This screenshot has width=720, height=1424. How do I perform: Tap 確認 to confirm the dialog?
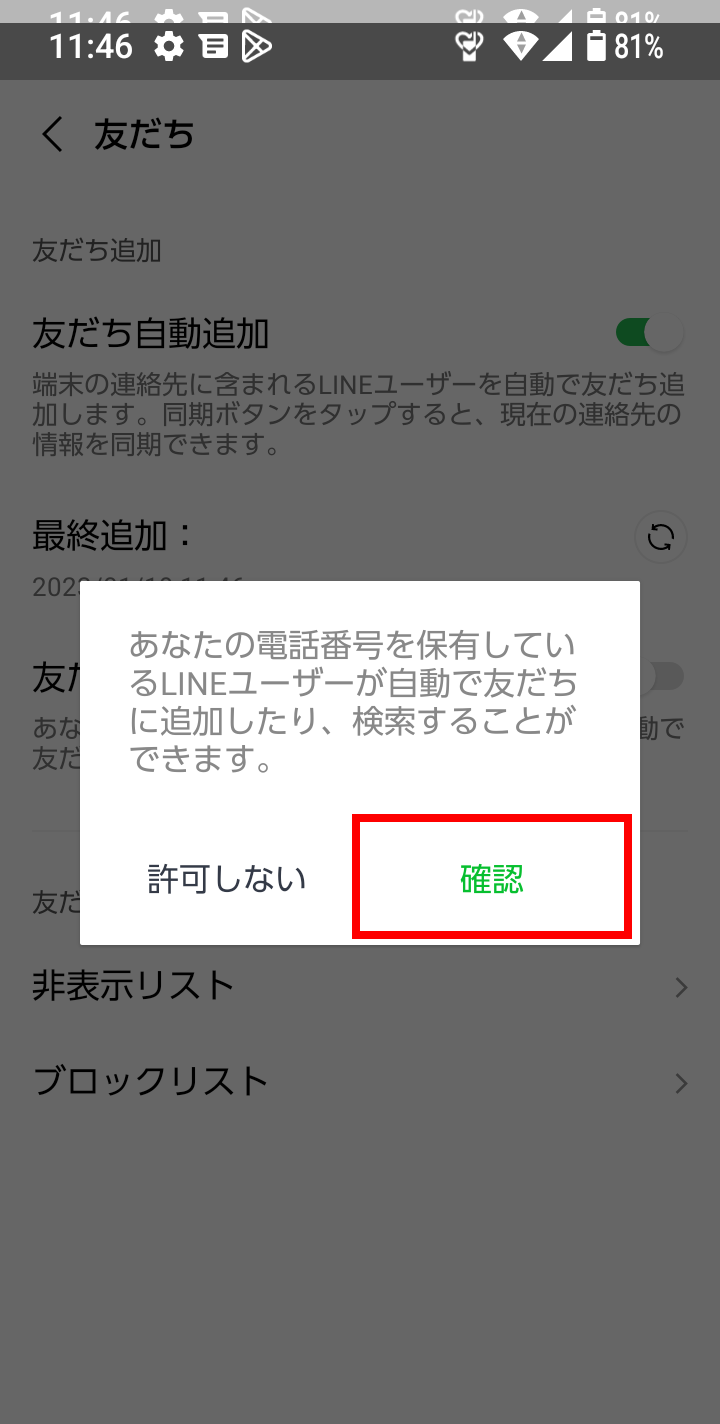(492, 878)
